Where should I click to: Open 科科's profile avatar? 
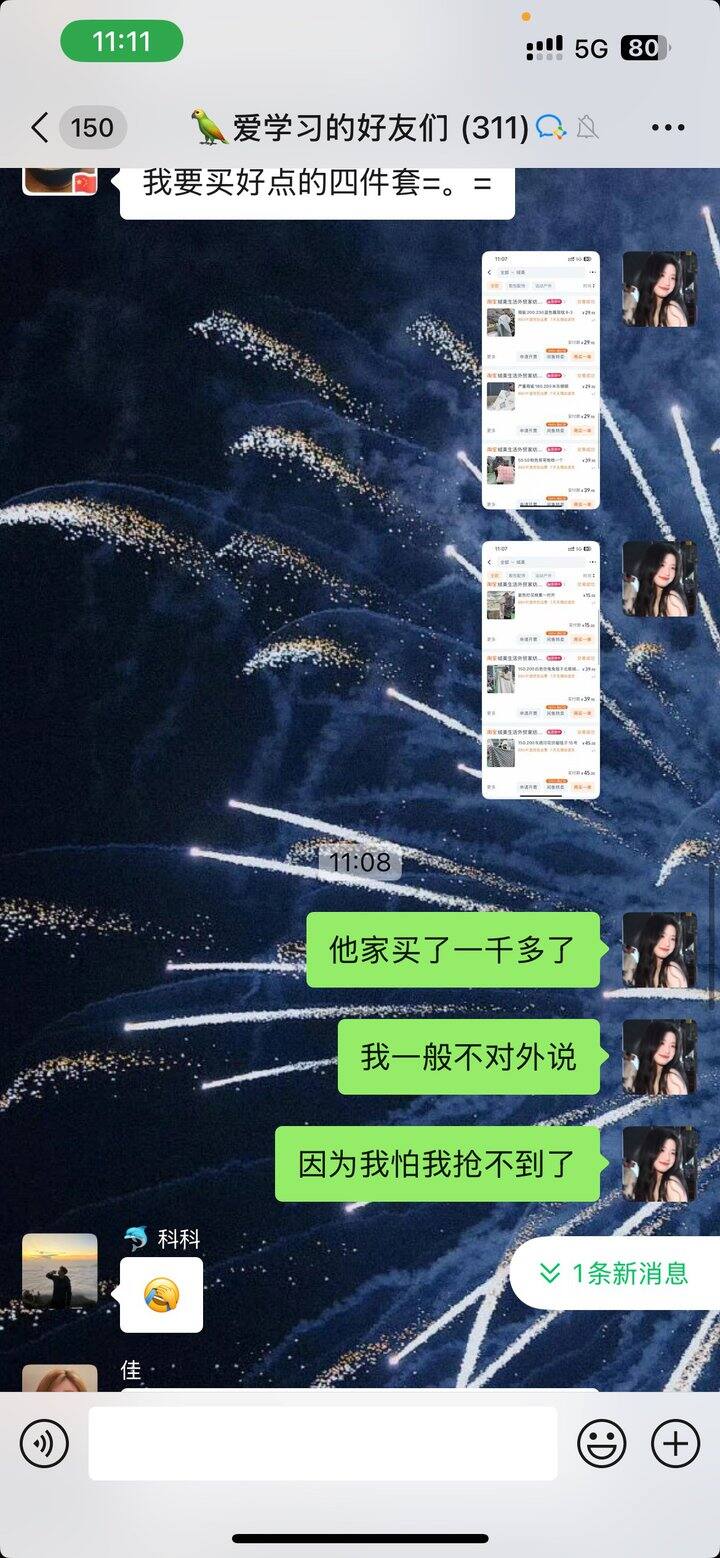pos(60,1271)
